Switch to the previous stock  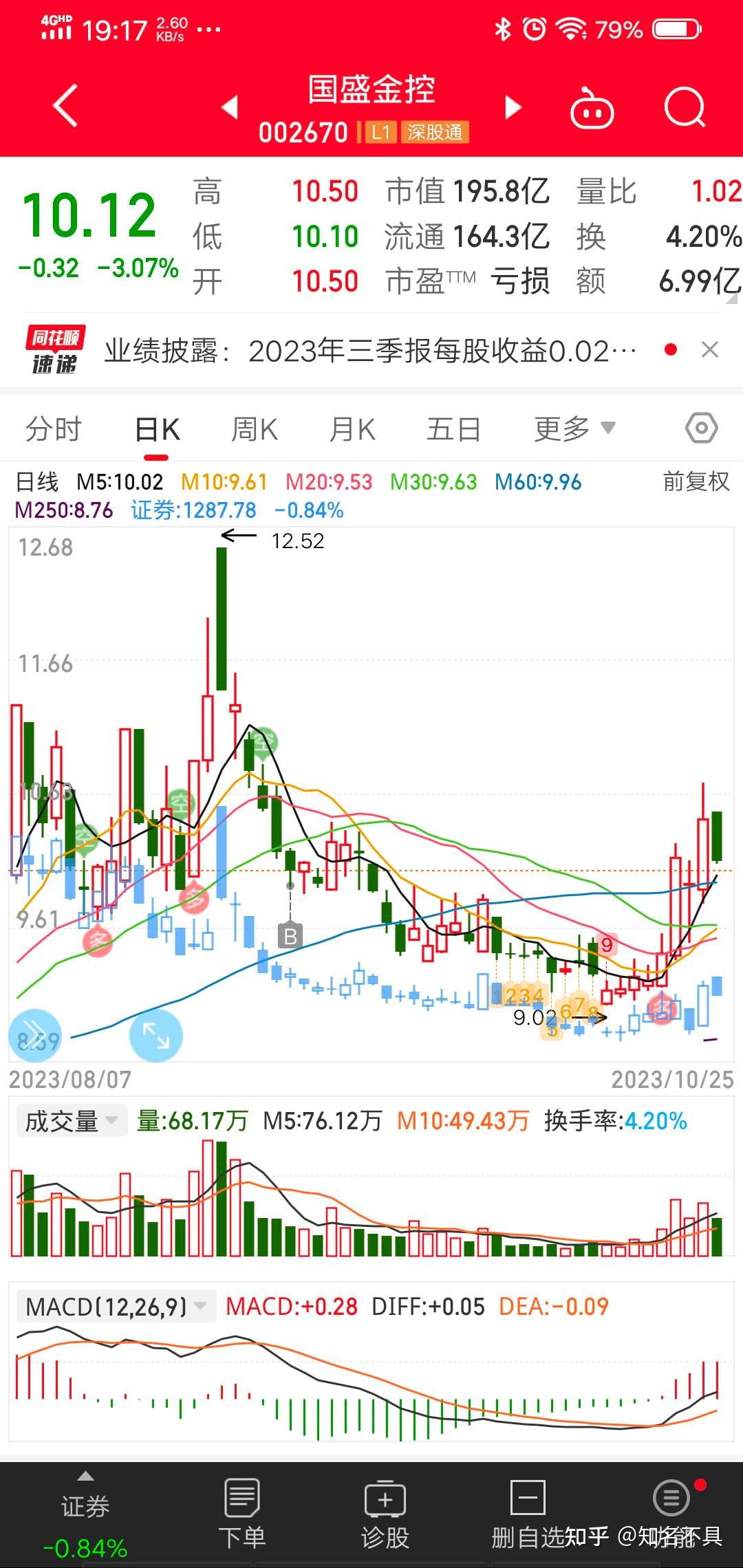(230, 107)
